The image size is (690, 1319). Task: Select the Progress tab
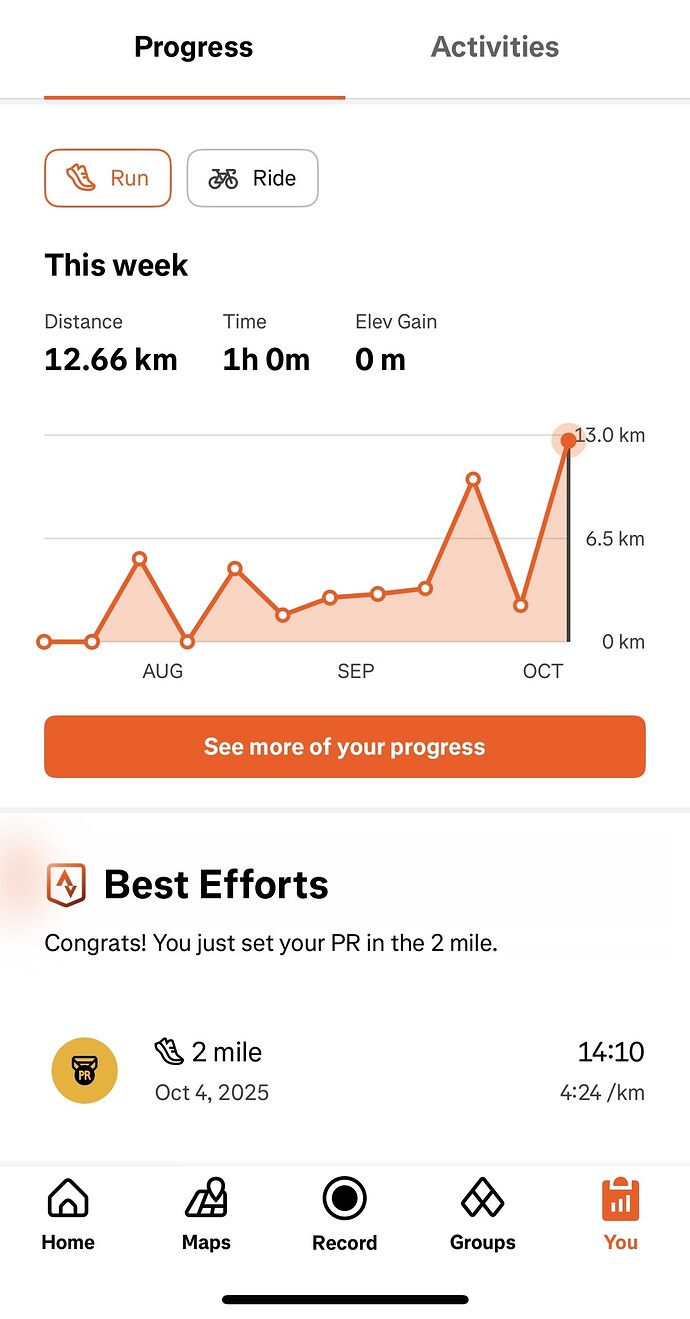pyautogui.click(x=194, y=47)
